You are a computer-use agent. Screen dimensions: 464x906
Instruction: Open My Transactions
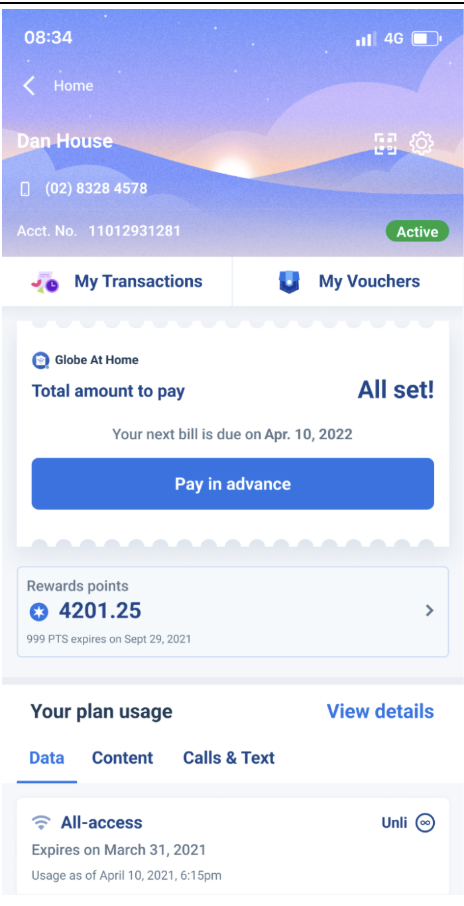pyautogui.click(x=117, y=281)
